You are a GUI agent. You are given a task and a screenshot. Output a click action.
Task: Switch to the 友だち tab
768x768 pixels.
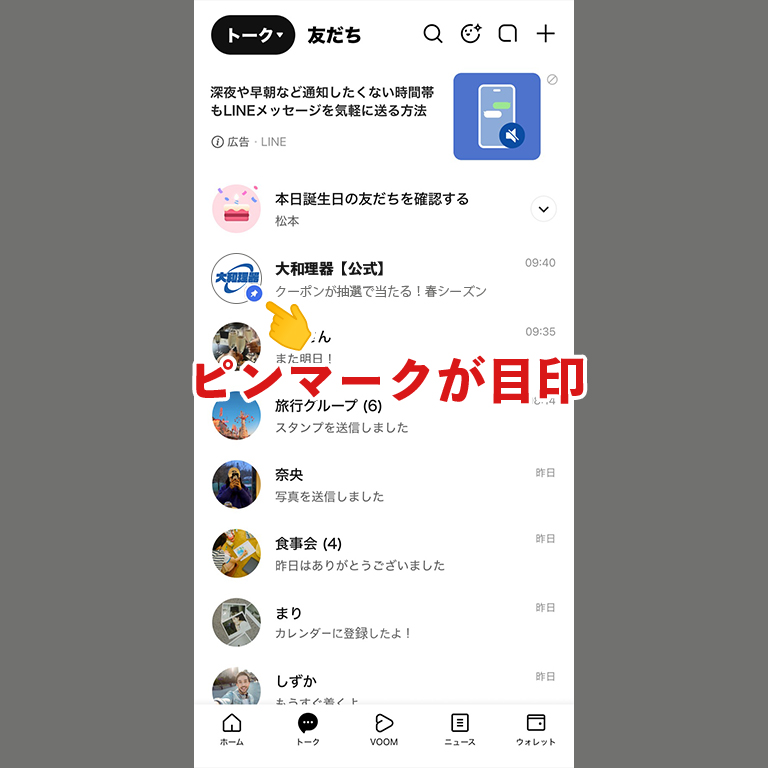coord(334,35)
